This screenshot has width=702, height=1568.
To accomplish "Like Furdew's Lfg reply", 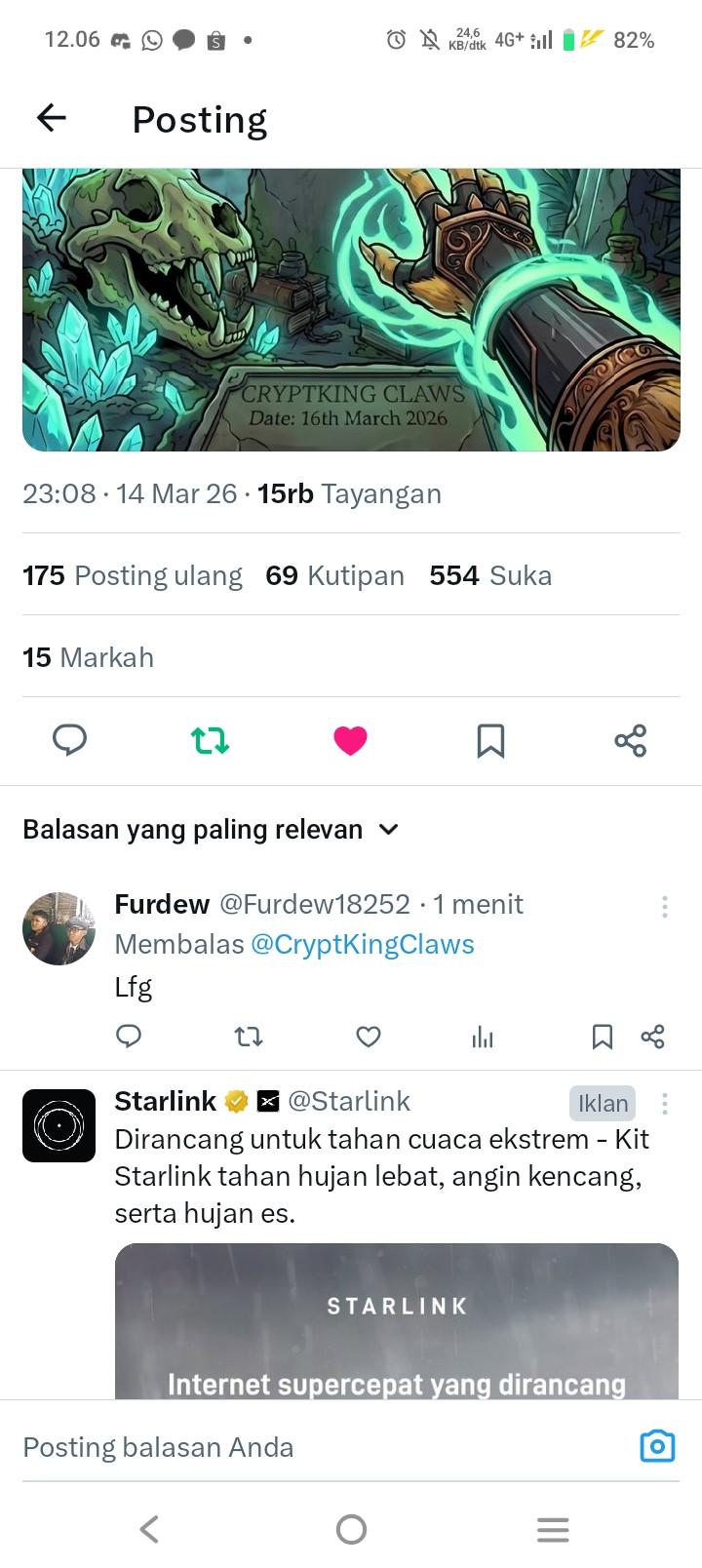I will [x=369, y=1037].
